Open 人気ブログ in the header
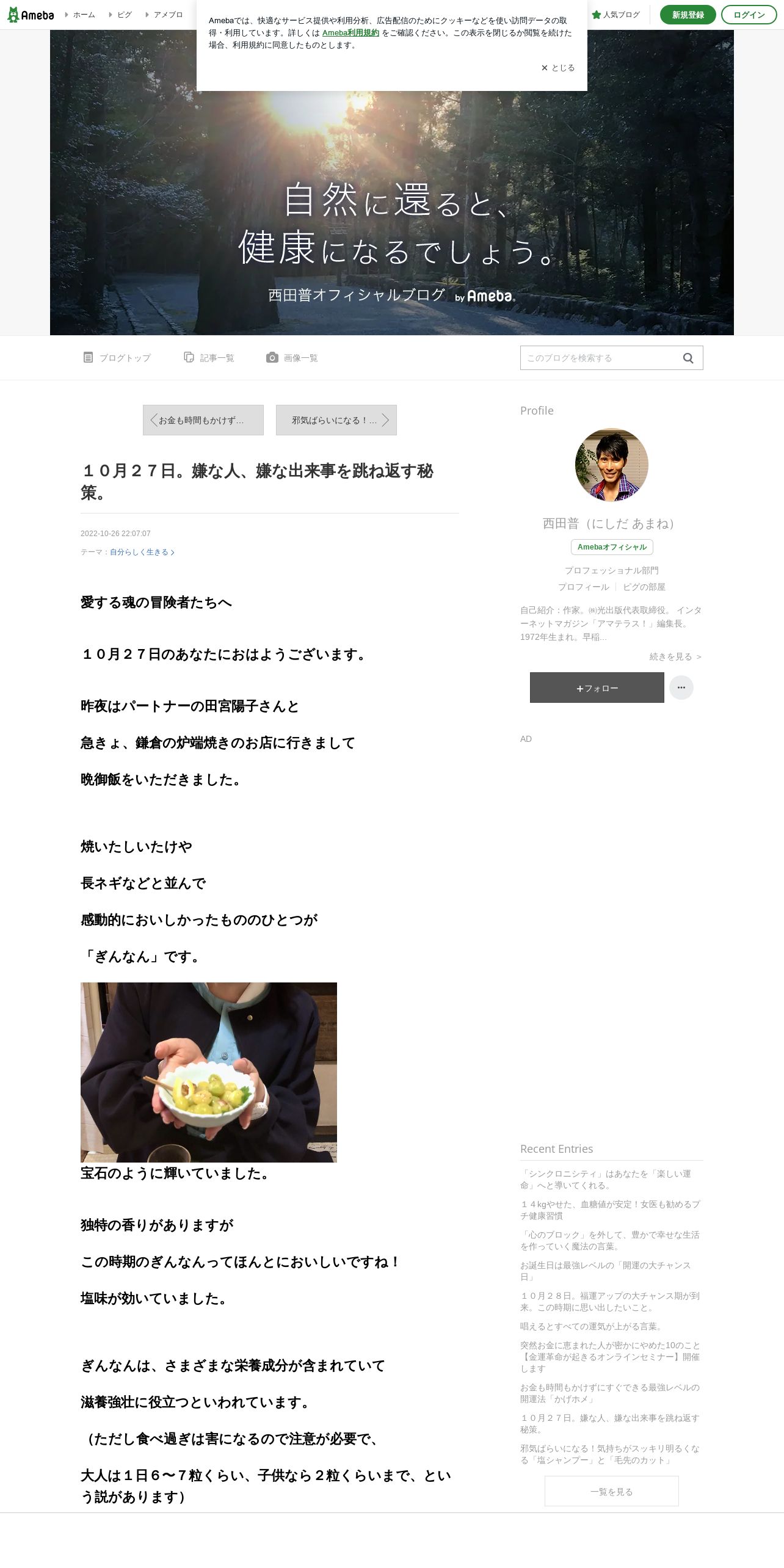The image size is (784, 1568). [x=616, y=15]
